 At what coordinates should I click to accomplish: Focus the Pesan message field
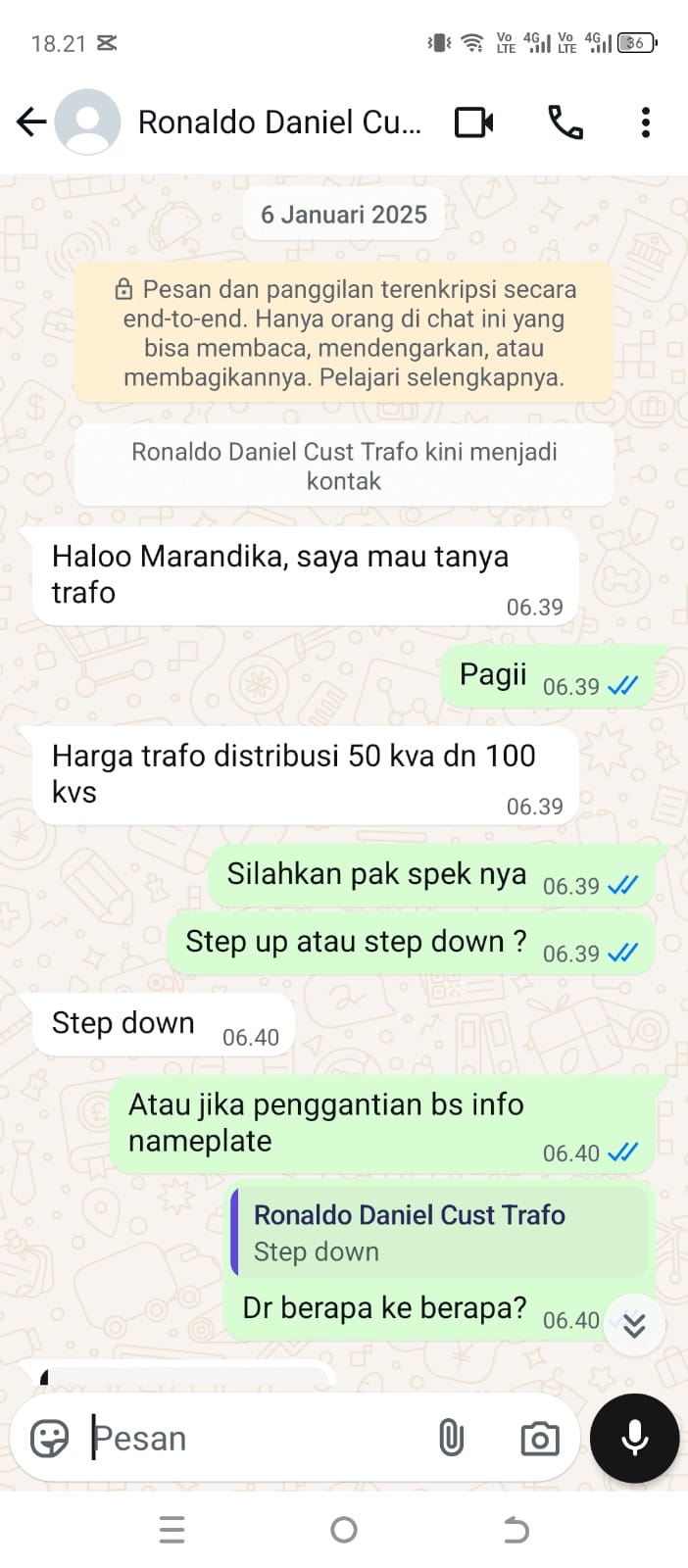pyautogui.click(x=255, y=1439)
